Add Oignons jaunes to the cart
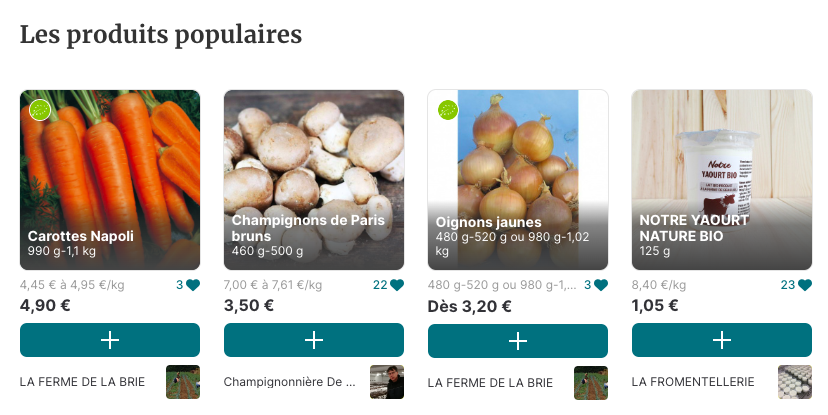Viewport: 828px width, 415px height. 518,341
